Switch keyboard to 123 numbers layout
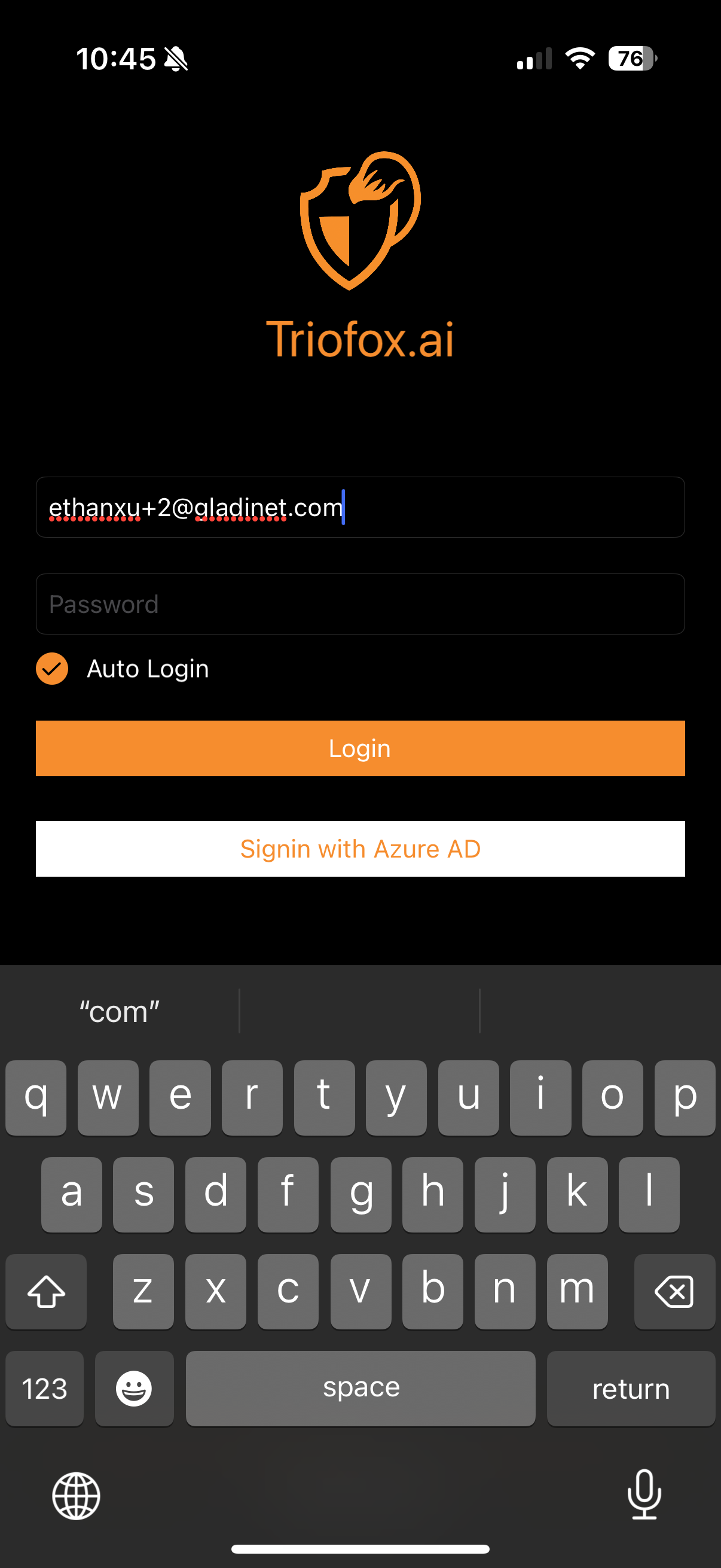 [44, 1389]
